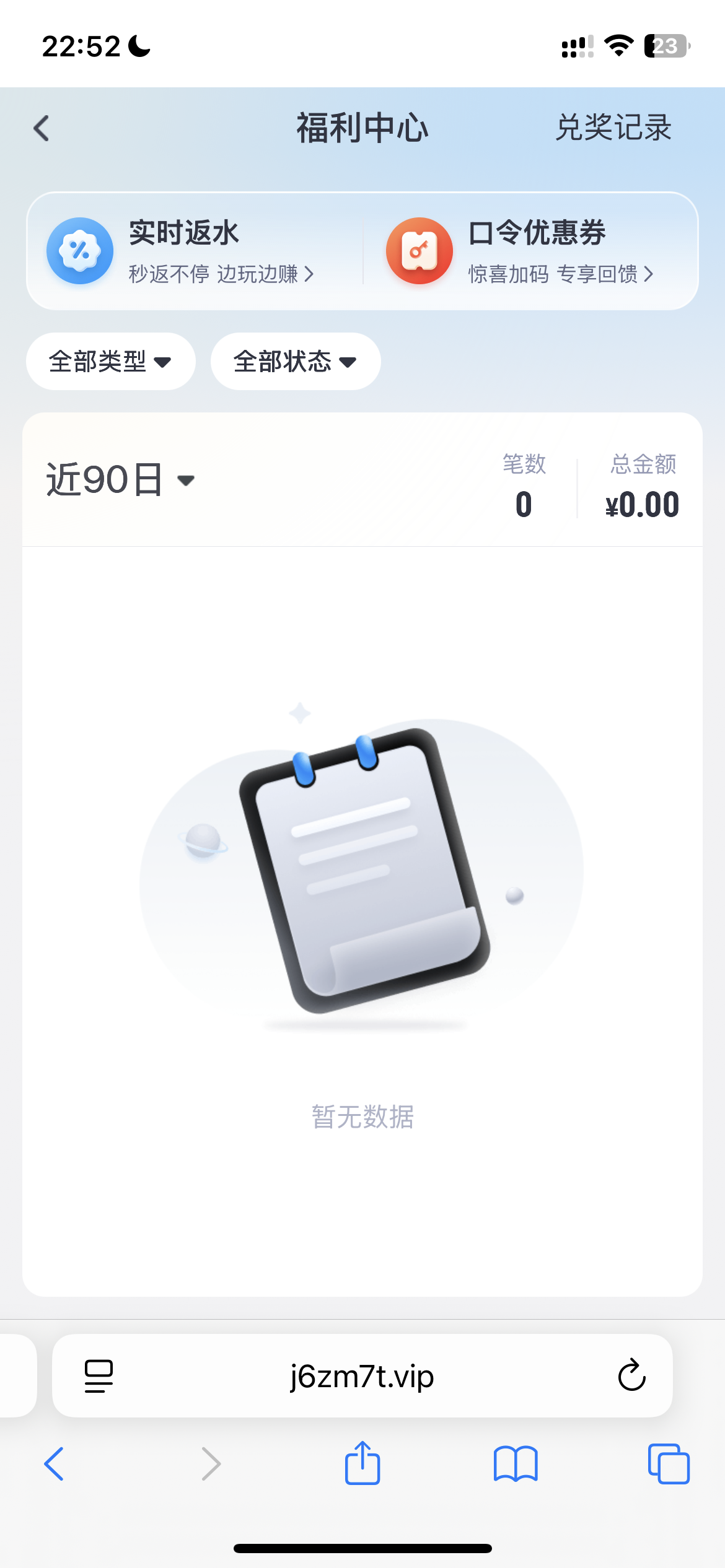Open 兑奖记录 in the top right

613,128
